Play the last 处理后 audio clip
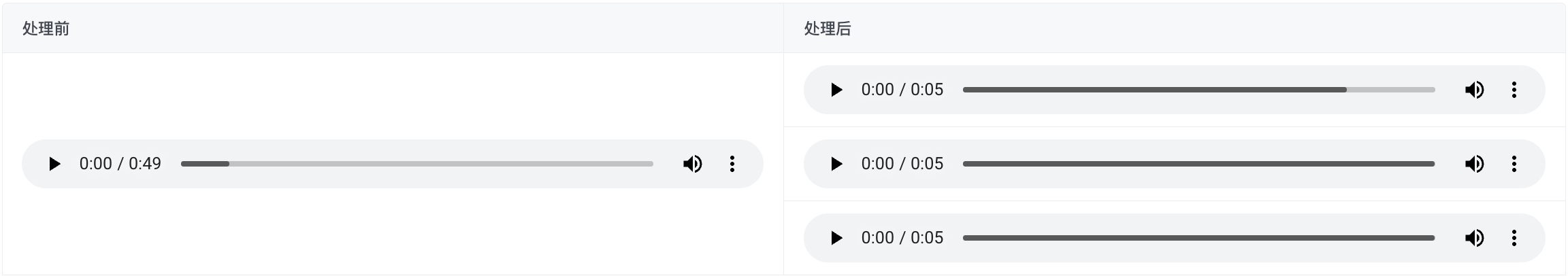 (x=836, y=238)
